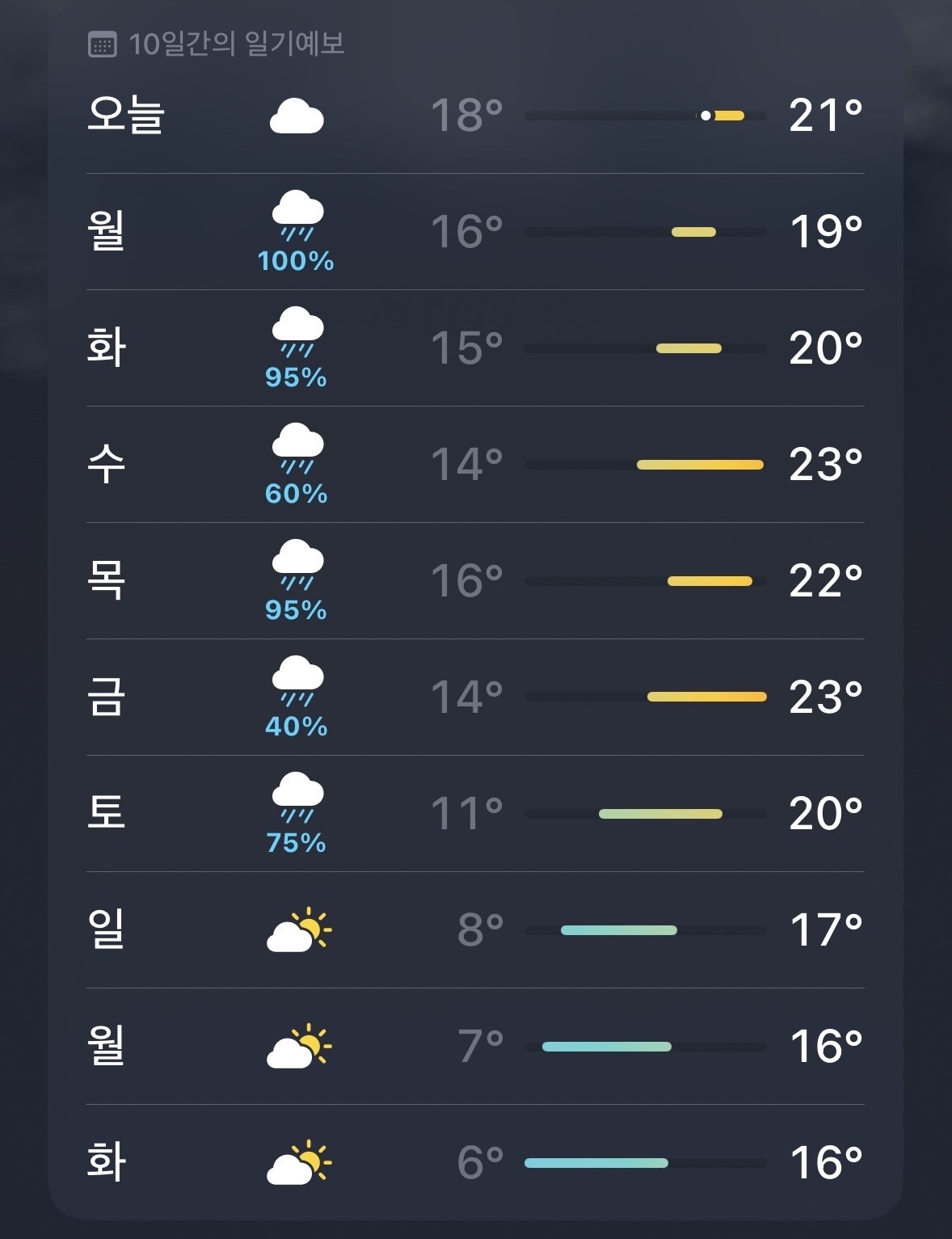Open today's forecast row (오늘)
Viewport: 952px width, 1239px height.
point(475,116)
